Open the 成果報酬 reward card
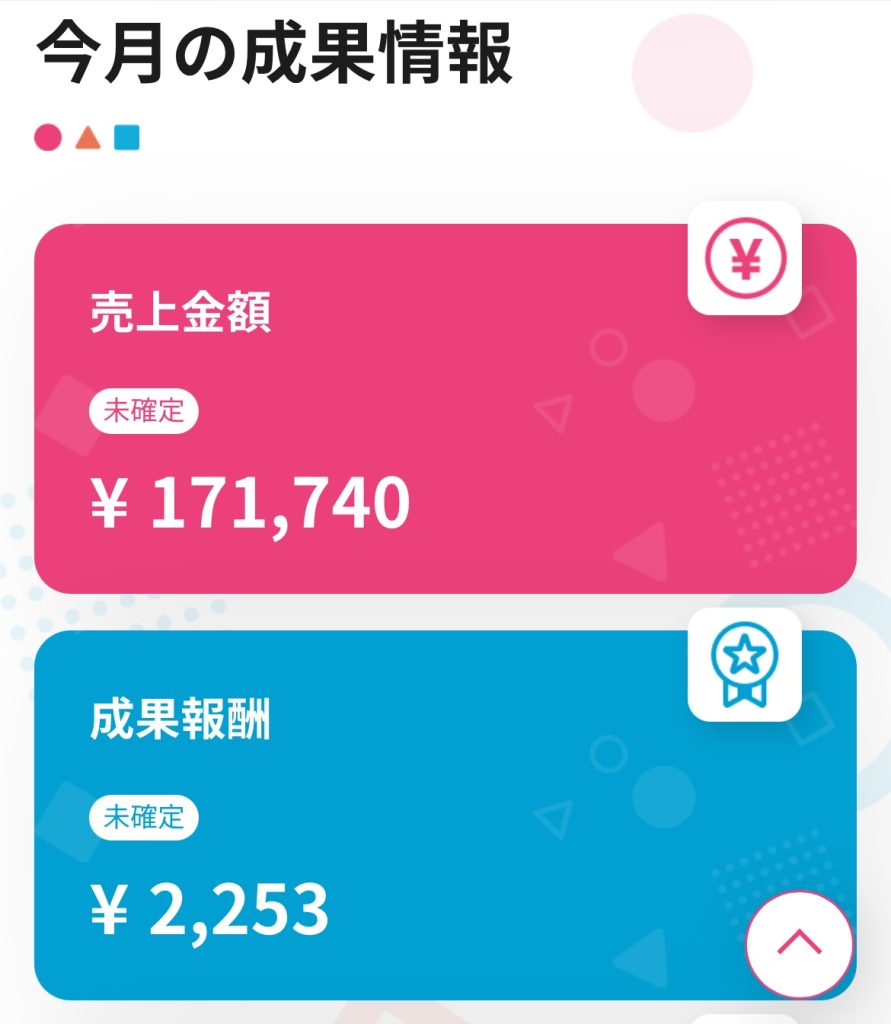This screenshot has width=891, height=1024. 400,815
